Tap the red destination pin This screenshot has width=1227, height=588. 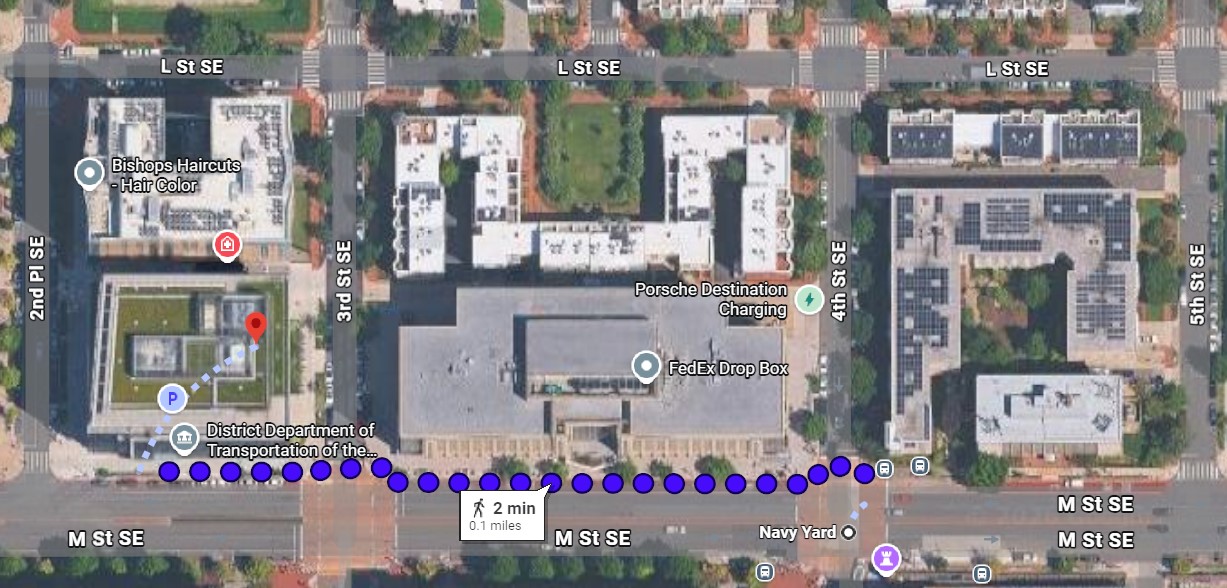(x=256, y=326)
